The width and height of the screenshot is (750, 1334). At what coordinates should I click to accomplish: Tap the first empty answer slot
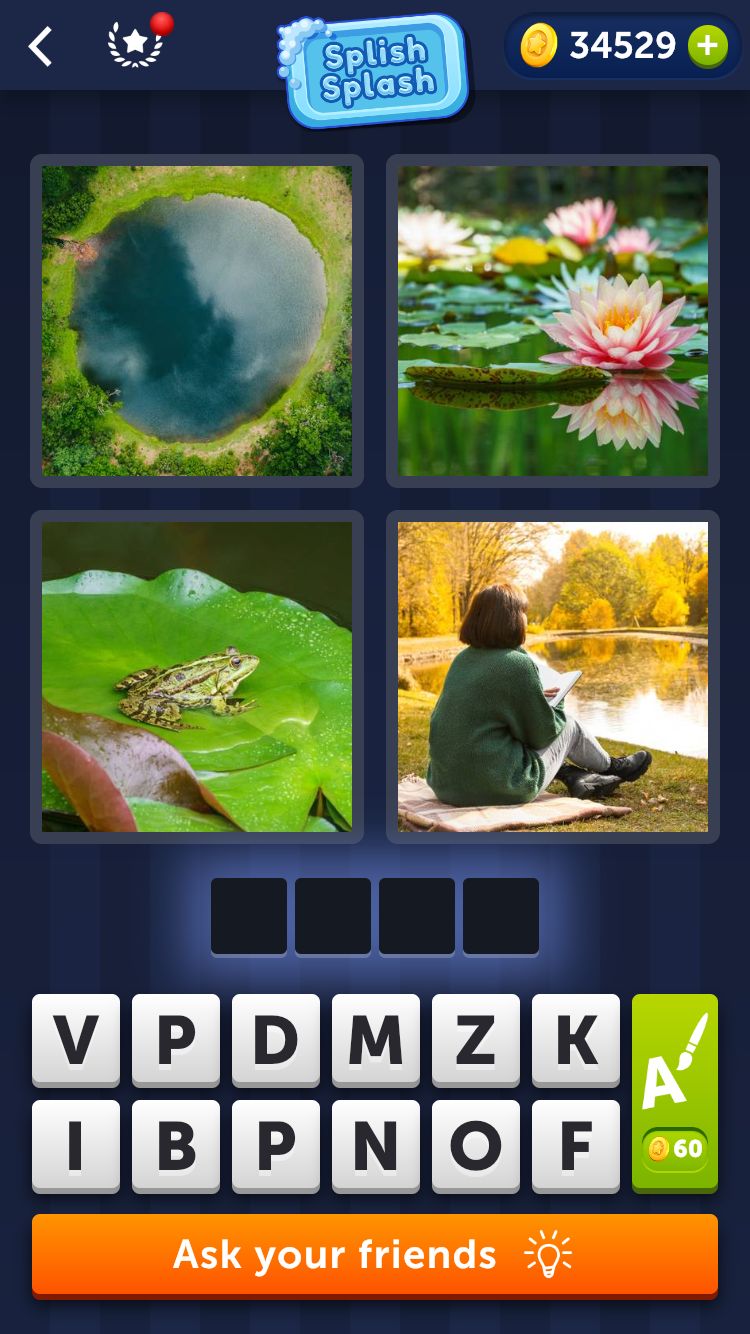pyautogui.click(x=249, y=916)
